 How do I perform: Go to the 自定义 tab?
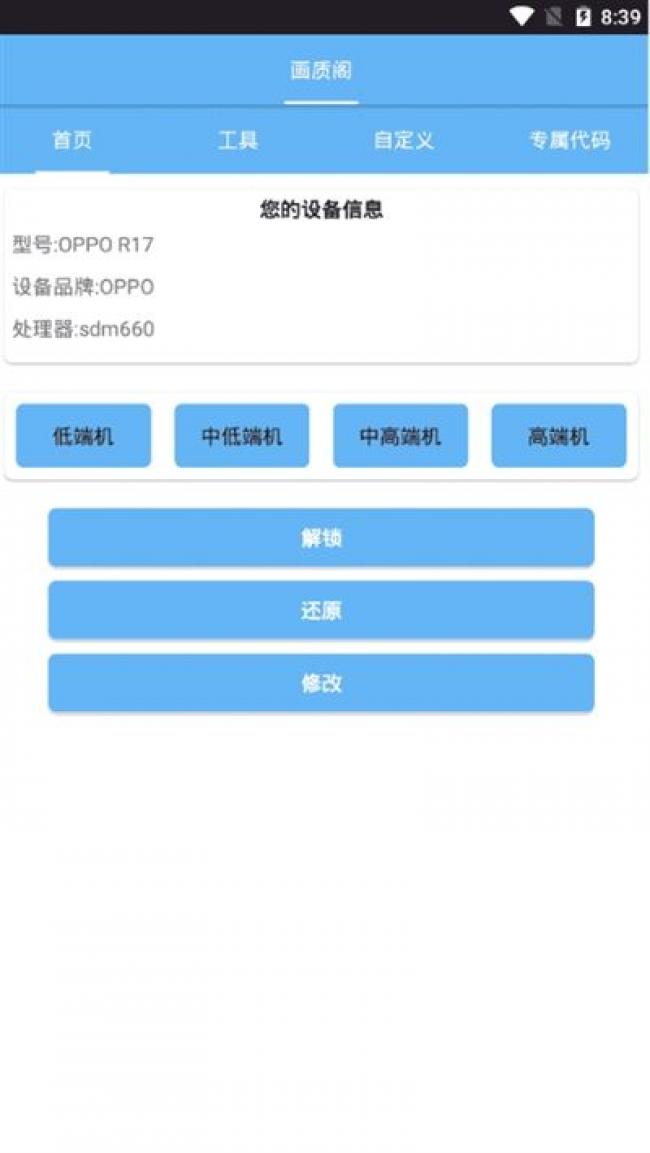[x=404, y=140]
